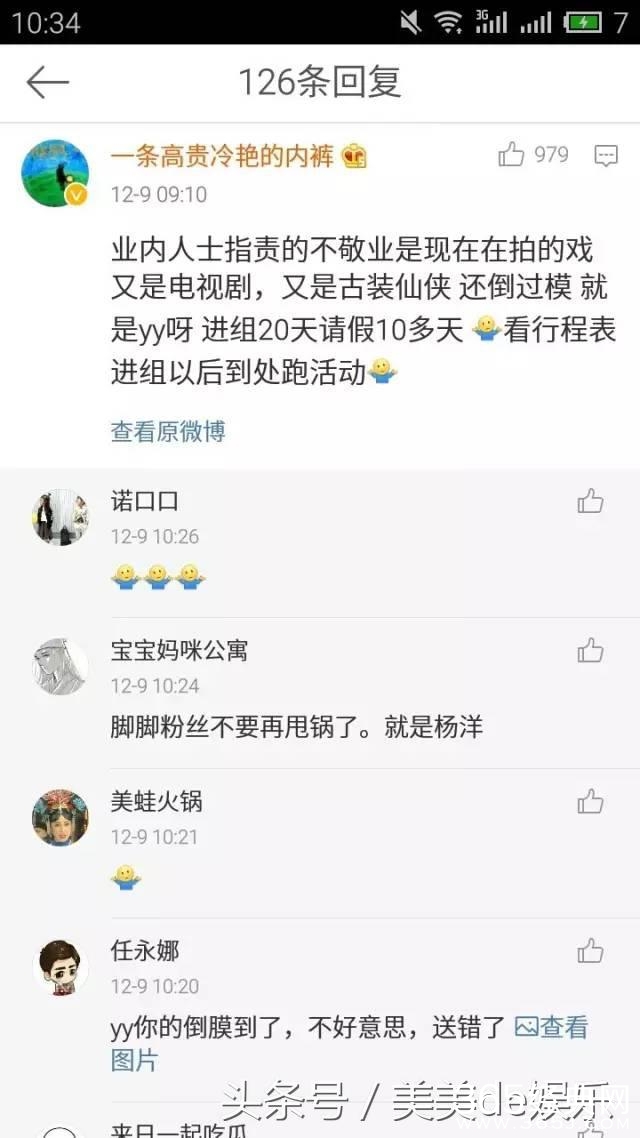The width and height of the screenshot is (640, 1138).
Task: Open 诺口口's avatar
Action: [x=60, y=517]
